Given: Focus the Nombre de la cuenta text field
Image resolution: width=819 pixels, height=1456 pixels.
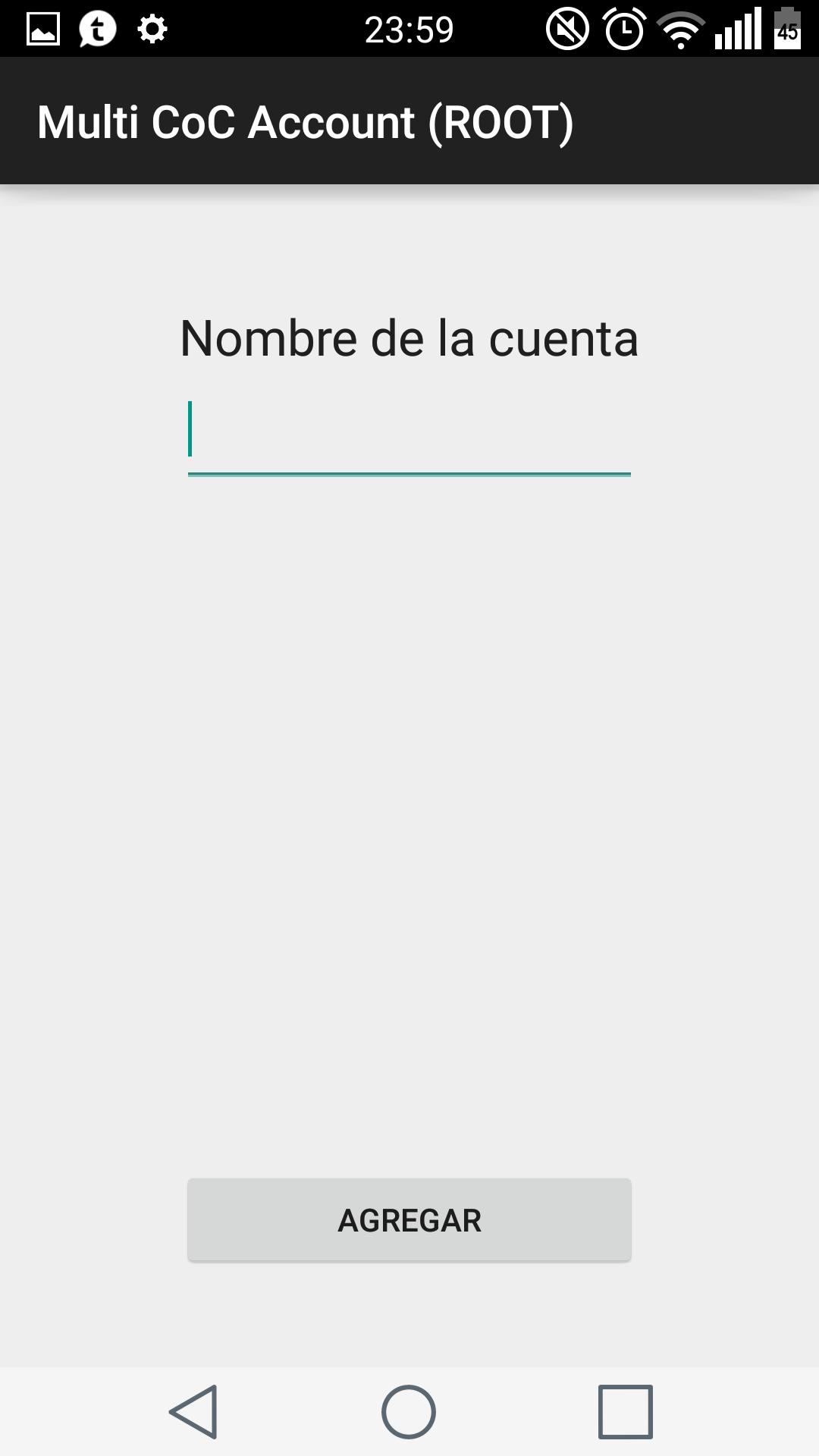Looking at the screenshot, I should coord(409,434).
